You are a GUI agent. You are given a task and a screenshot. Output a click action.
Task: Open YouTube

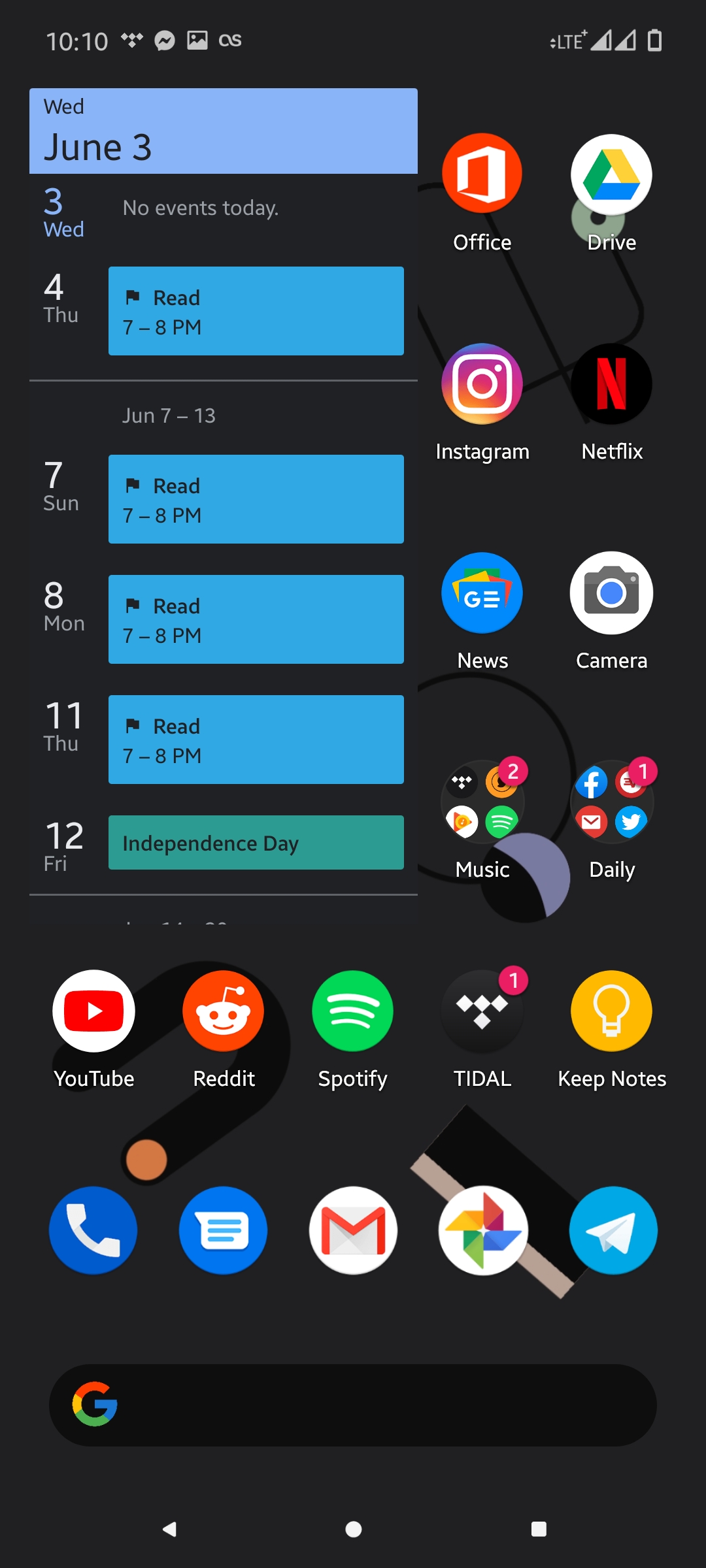(93, 1011)
